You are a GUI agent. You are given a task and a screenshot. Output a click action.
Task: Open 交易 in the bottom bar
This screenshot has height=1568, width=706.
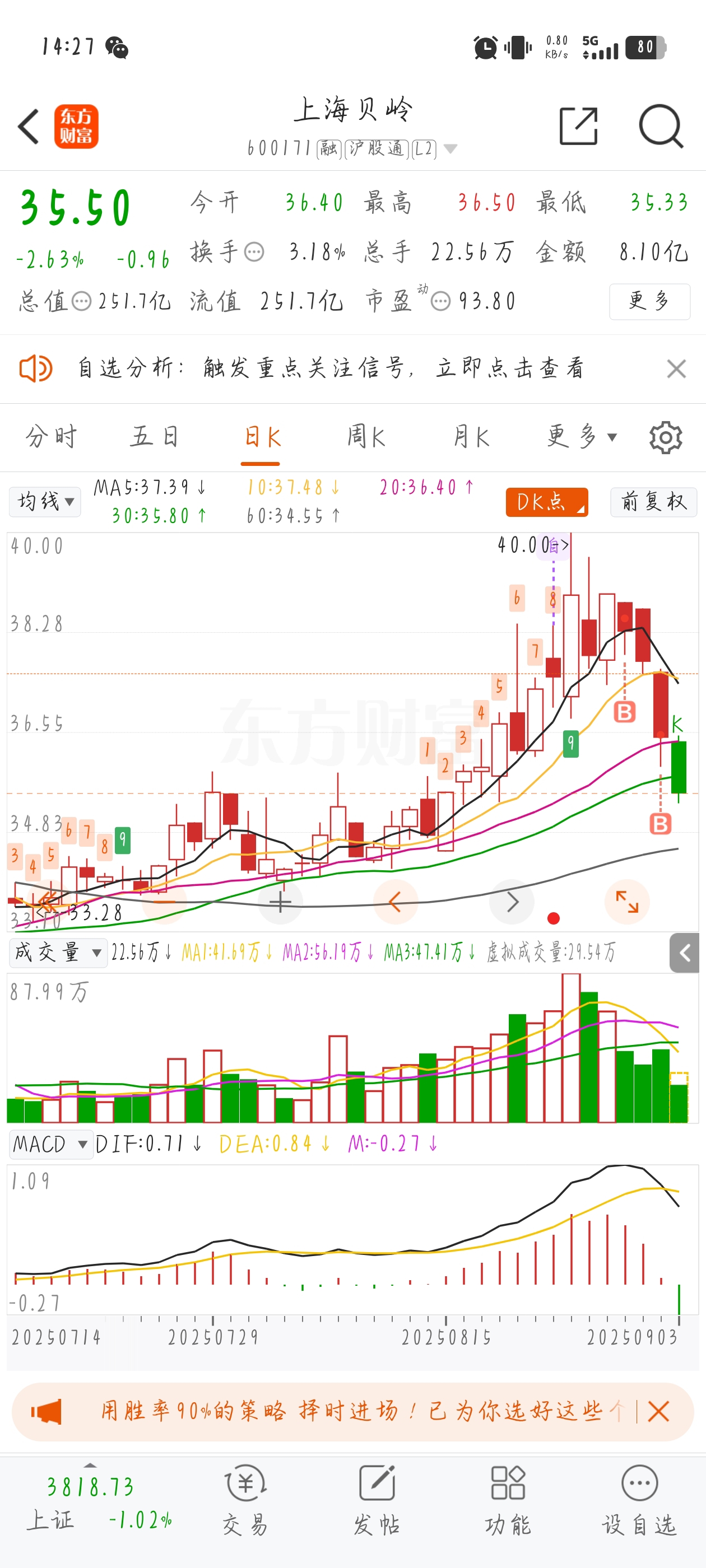coord(245,1500)
